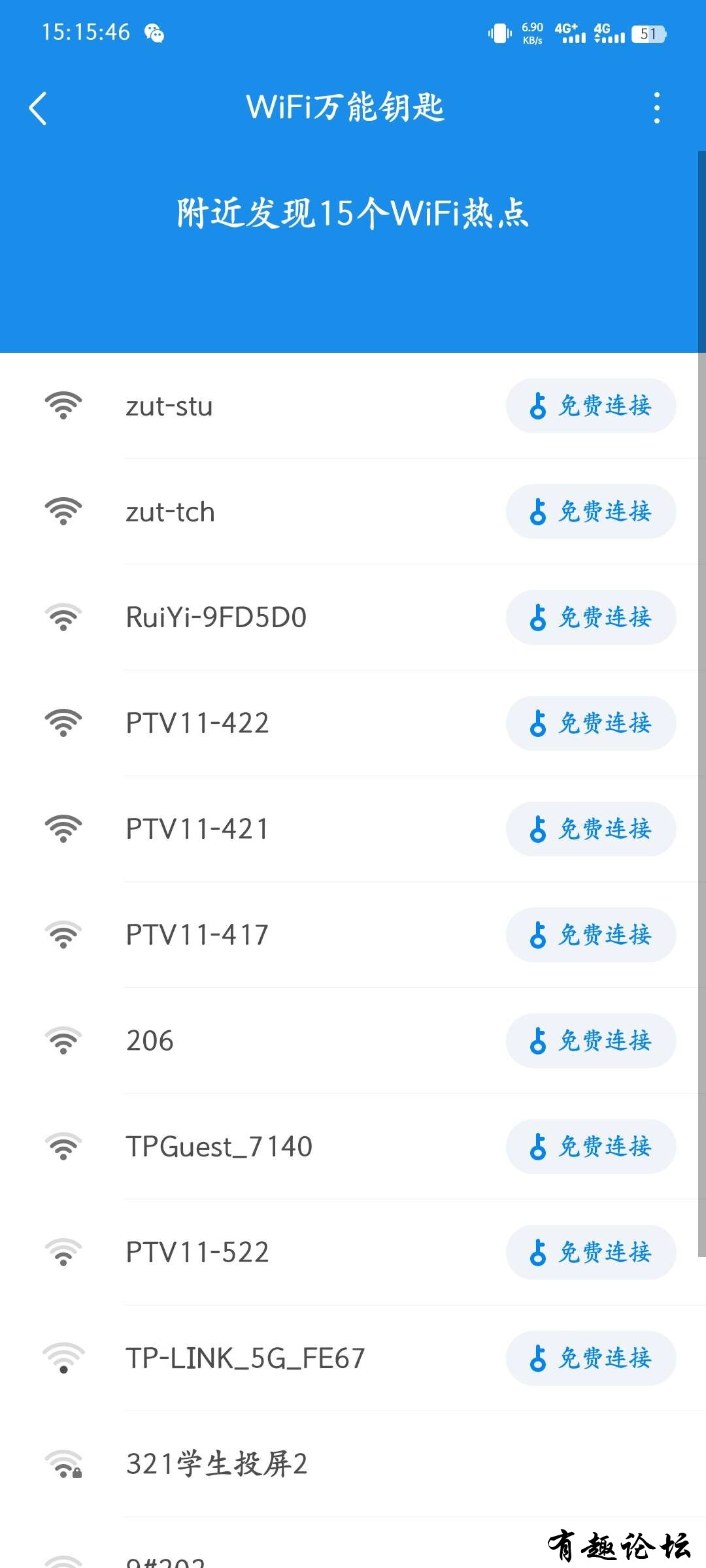The width and height of the screenshot is (706, 1568).
Task: Connect free to zut-tch network
Action: 590,512
